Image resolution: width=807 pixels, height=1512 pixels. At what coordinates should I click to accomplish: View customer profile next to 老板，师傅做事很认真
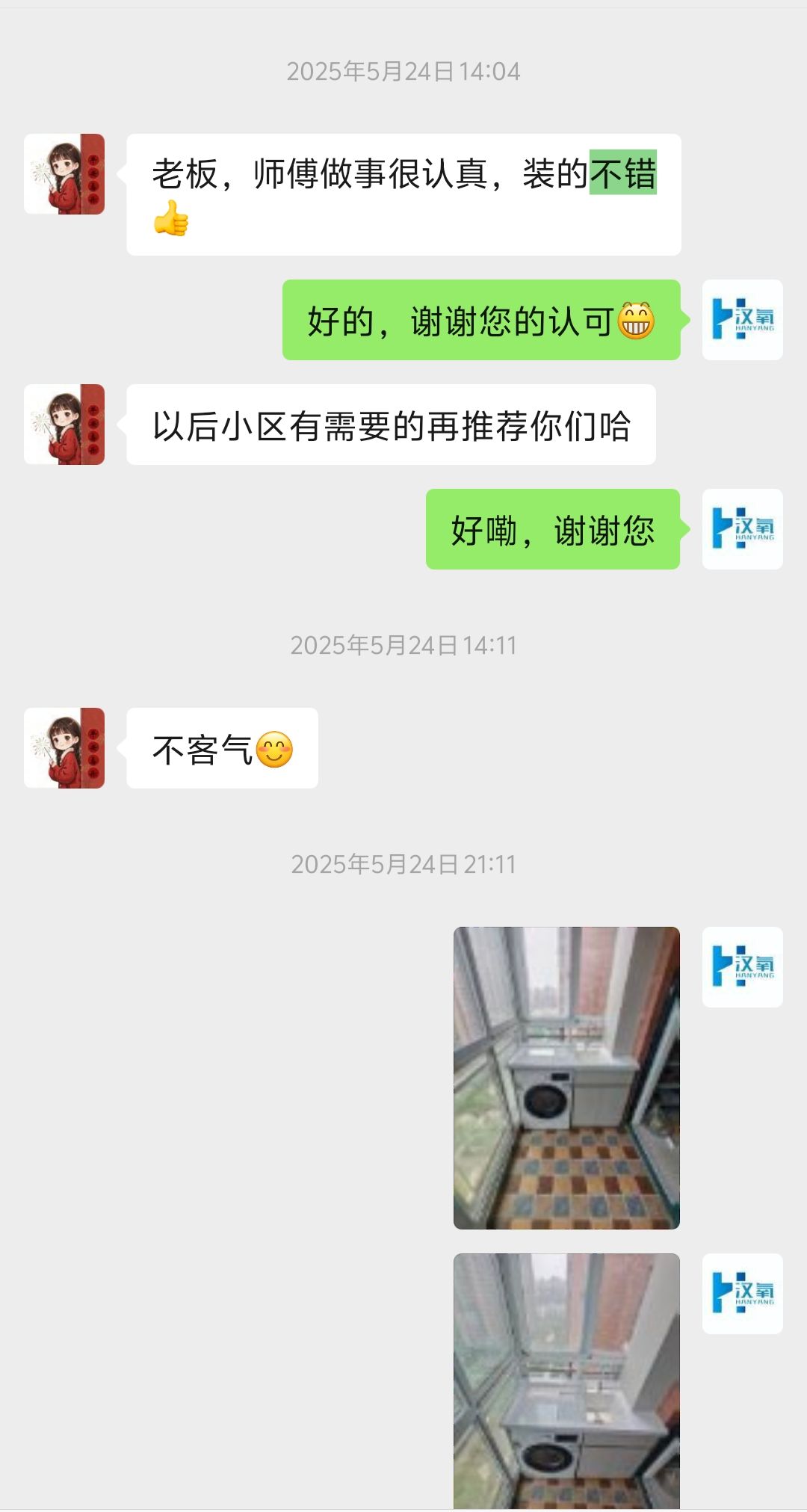click(64, 174)
